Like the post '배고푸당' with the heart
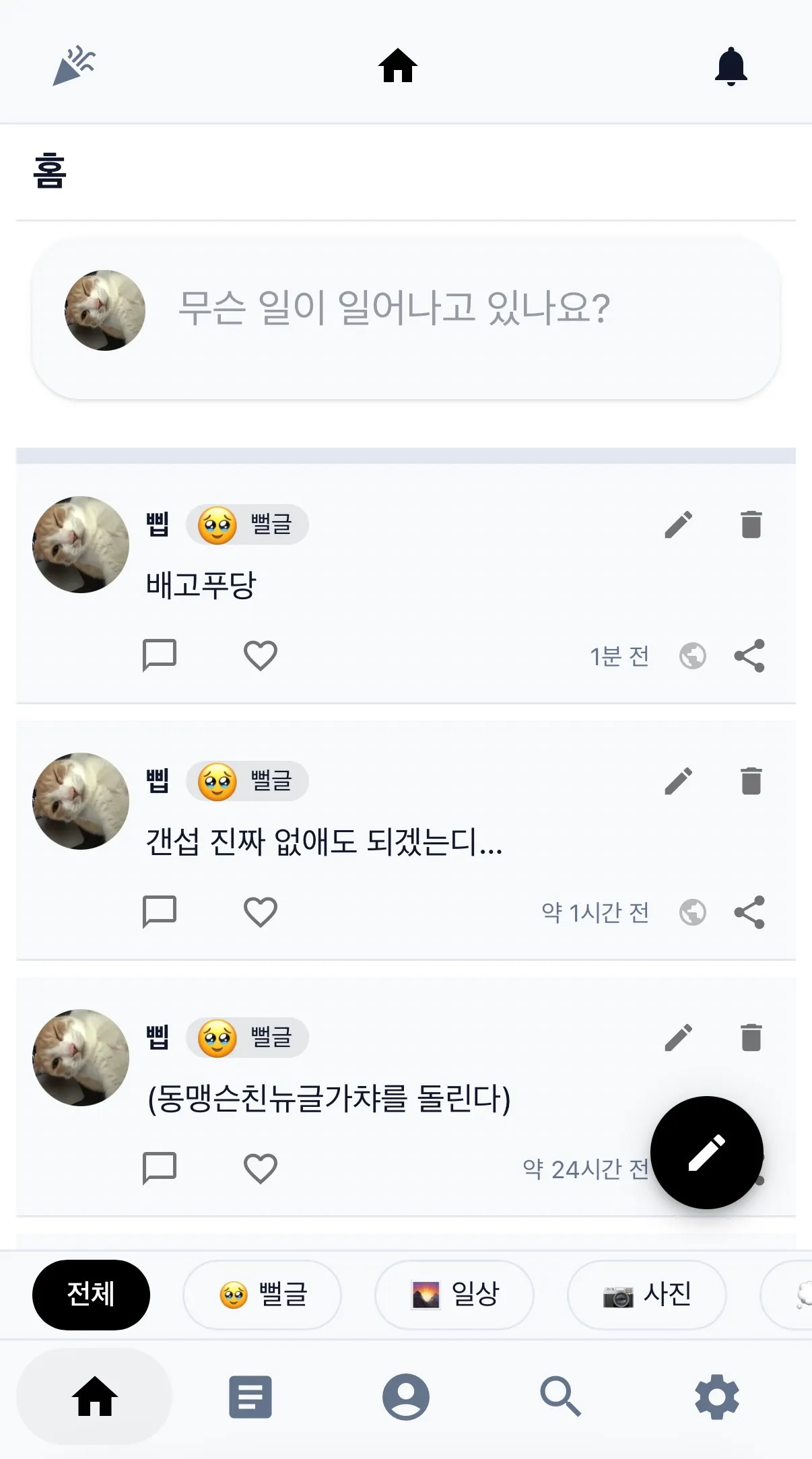Image resolution: width=812 pixels, height=1459 pixels. (260, 655)
